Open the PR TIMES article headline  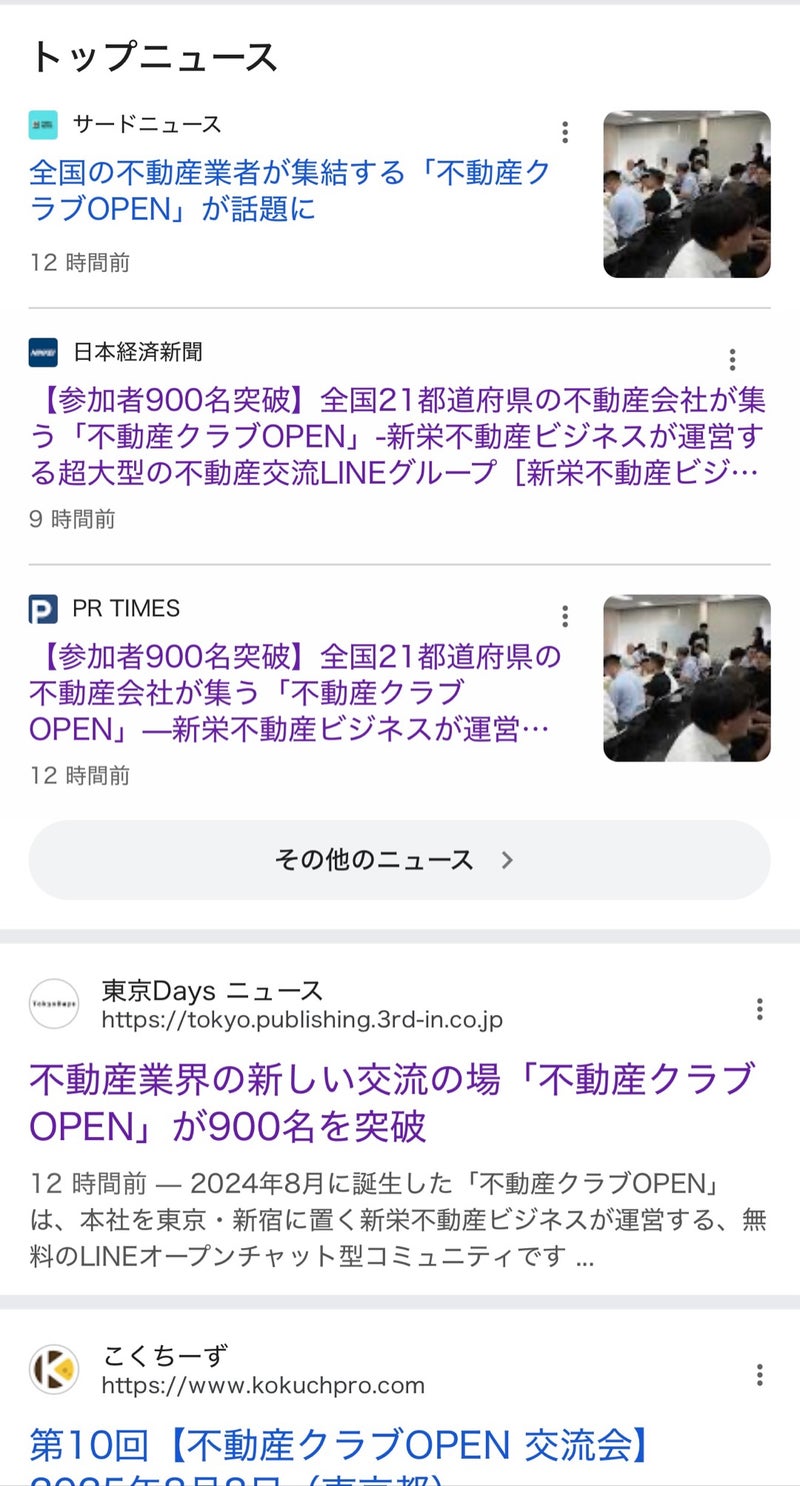coord(295,693)
